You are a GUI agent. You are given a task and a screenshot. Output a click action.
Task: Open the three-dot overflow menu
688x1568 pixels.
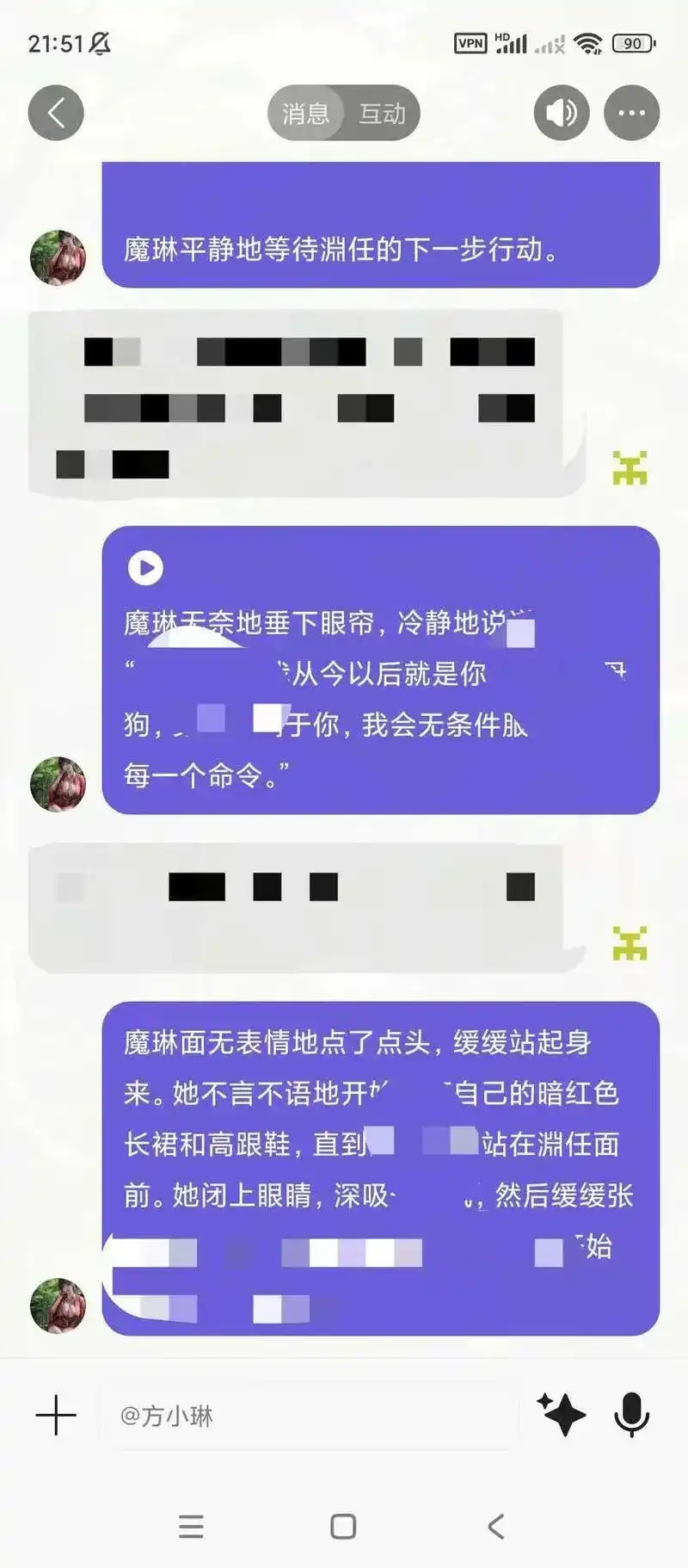(631, 113)
